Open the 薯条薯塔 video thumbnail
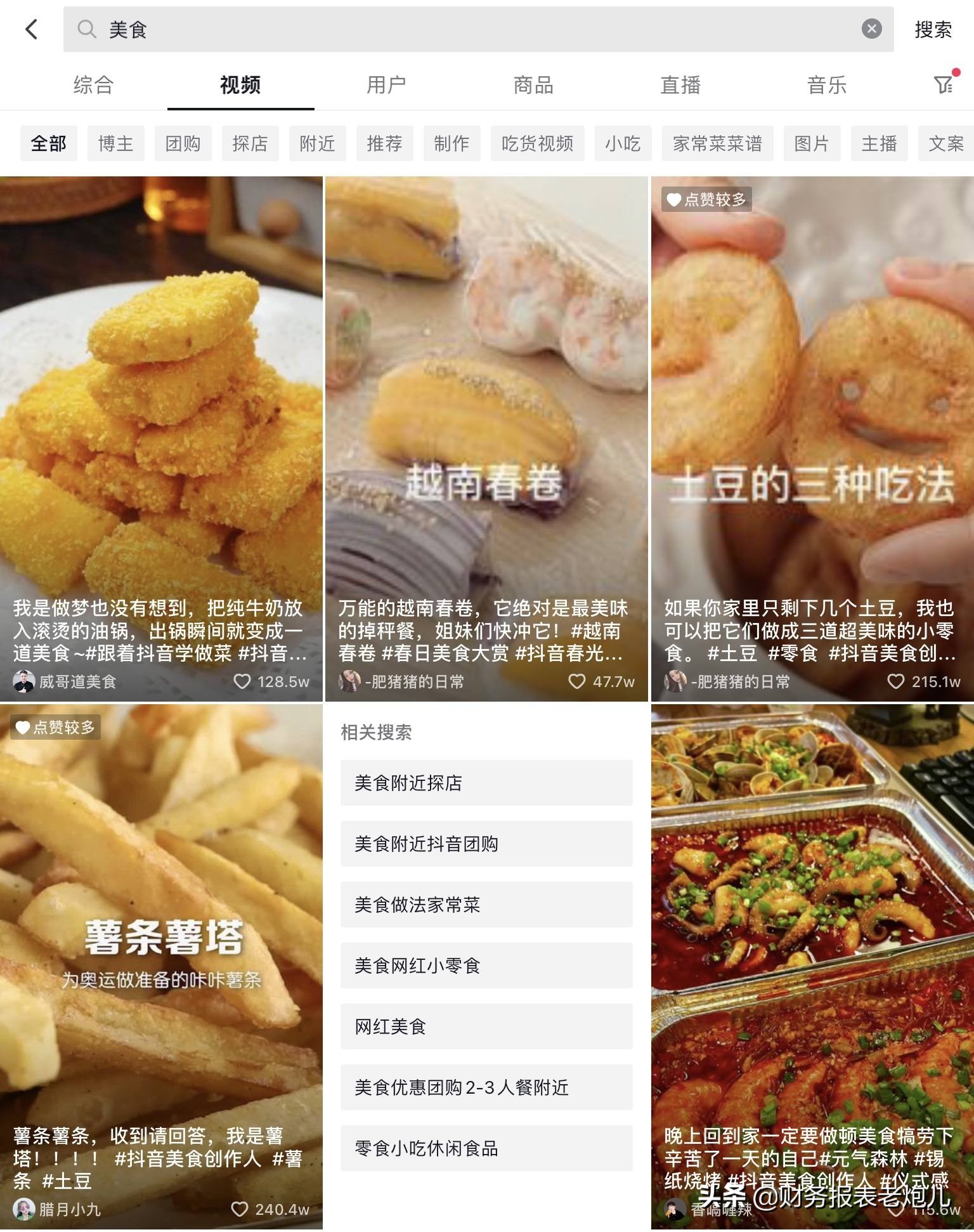The width and height of the screenshot is (974, 1232). 162,920
